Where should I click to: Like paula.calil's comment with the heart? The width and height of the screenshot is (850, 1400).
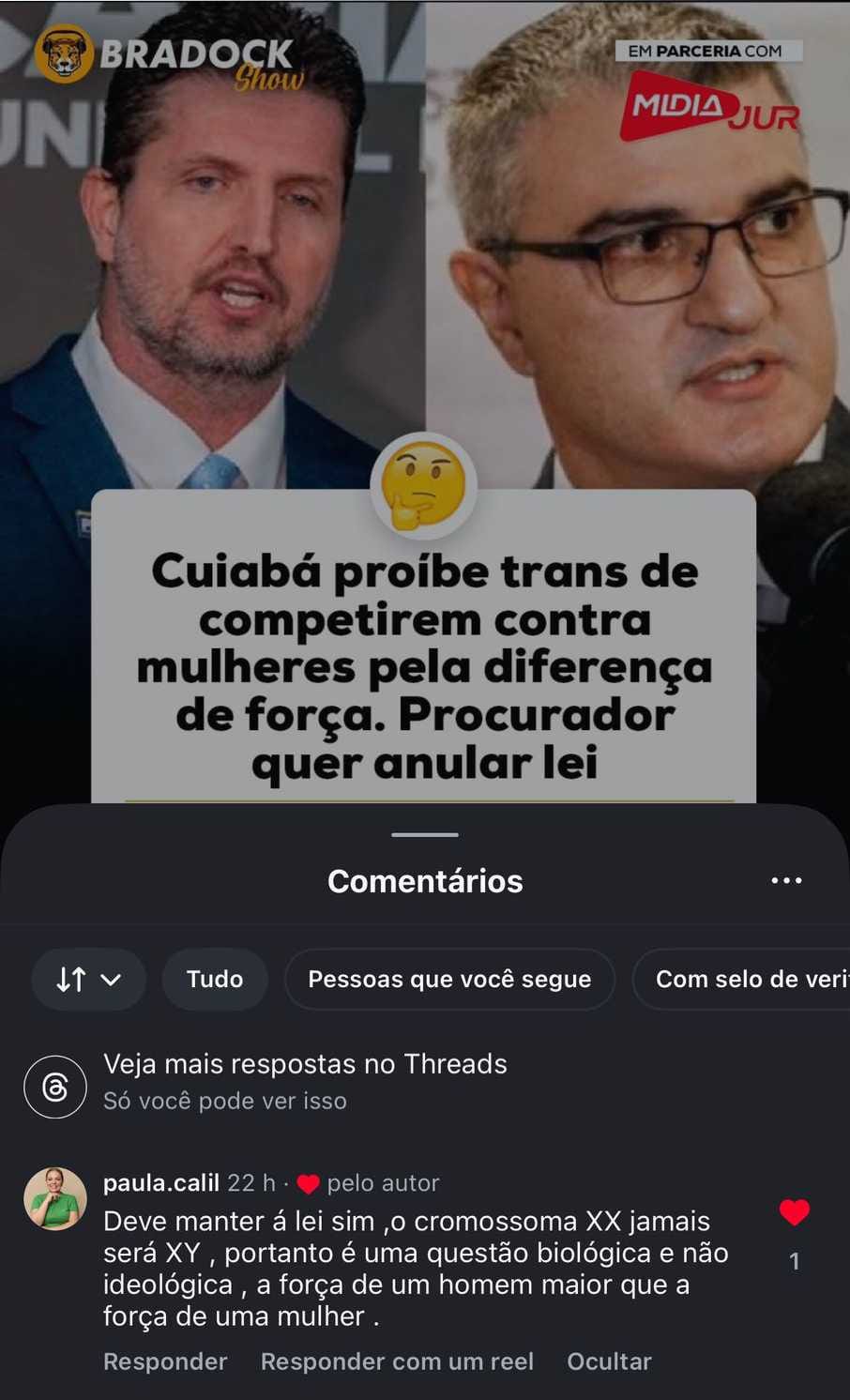tap(795, 1212)
